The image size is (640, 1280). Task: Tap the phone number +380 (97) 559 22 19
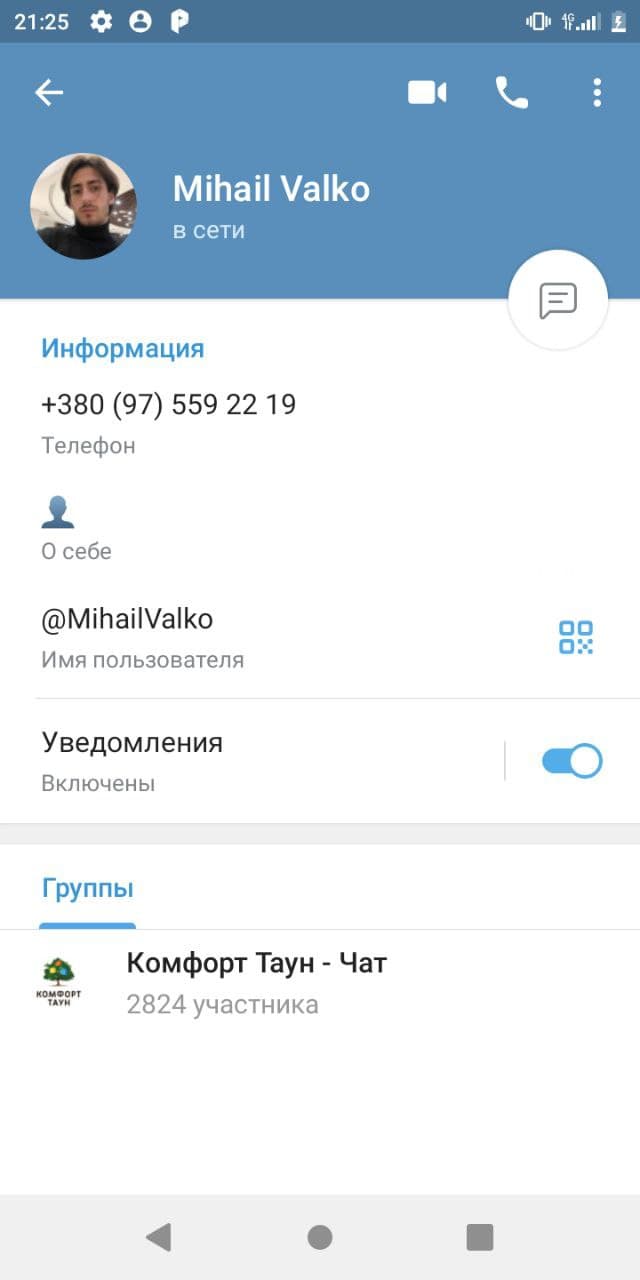coord(168,405)
